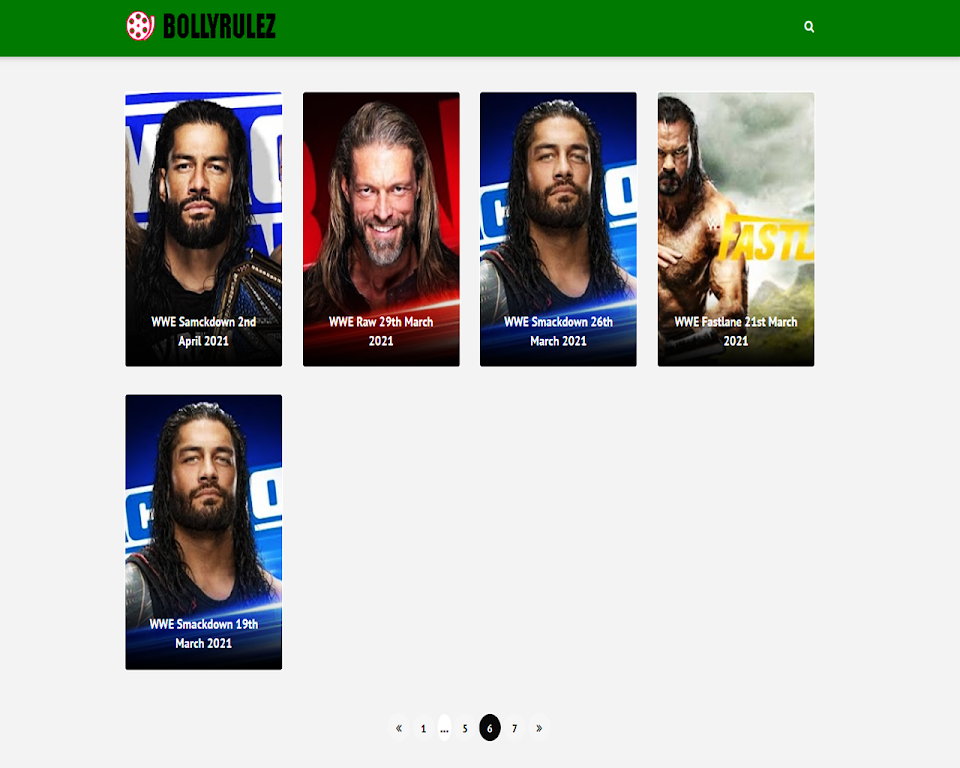The image size is (960, 768).
Task: Go to page 7
Action: tap(514, 729)
